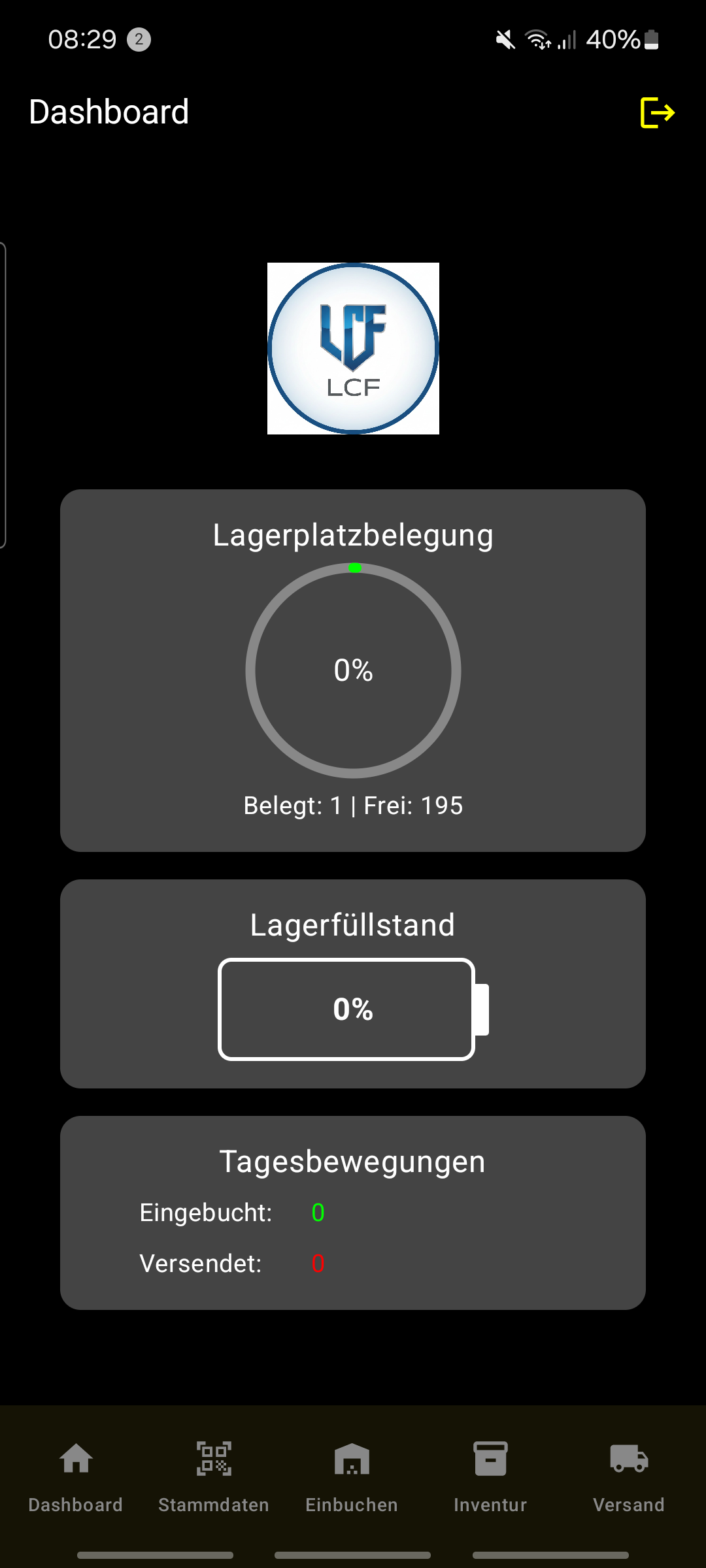The width and height of the screenshot is (706, 1568).
Task: Switch to the Inventur tab
Action: pos(490,1505)
